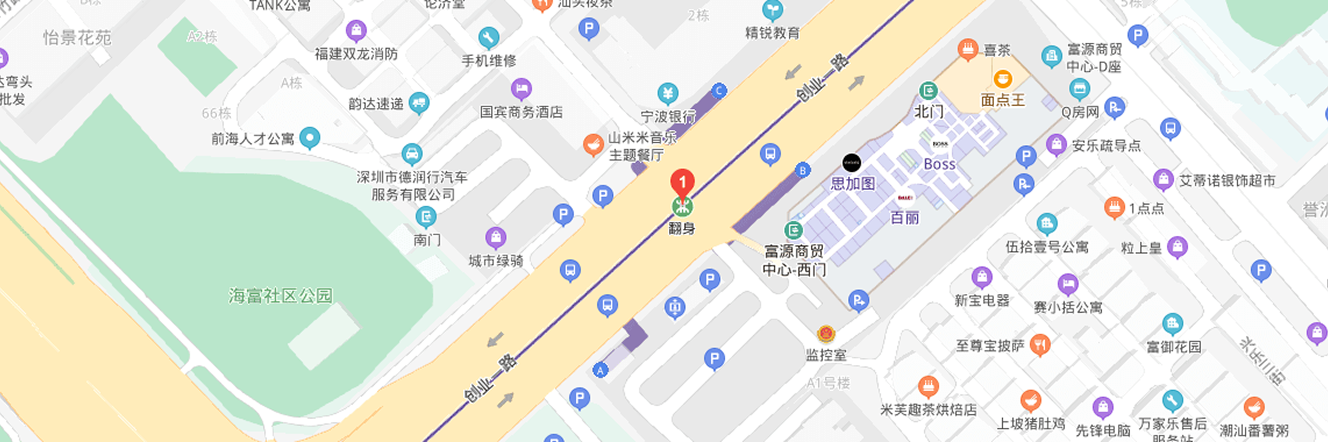This screenshot has height=442, width=1328.
Task: Open the 前海人才公寓 location marker
Action: coord(310,138)
